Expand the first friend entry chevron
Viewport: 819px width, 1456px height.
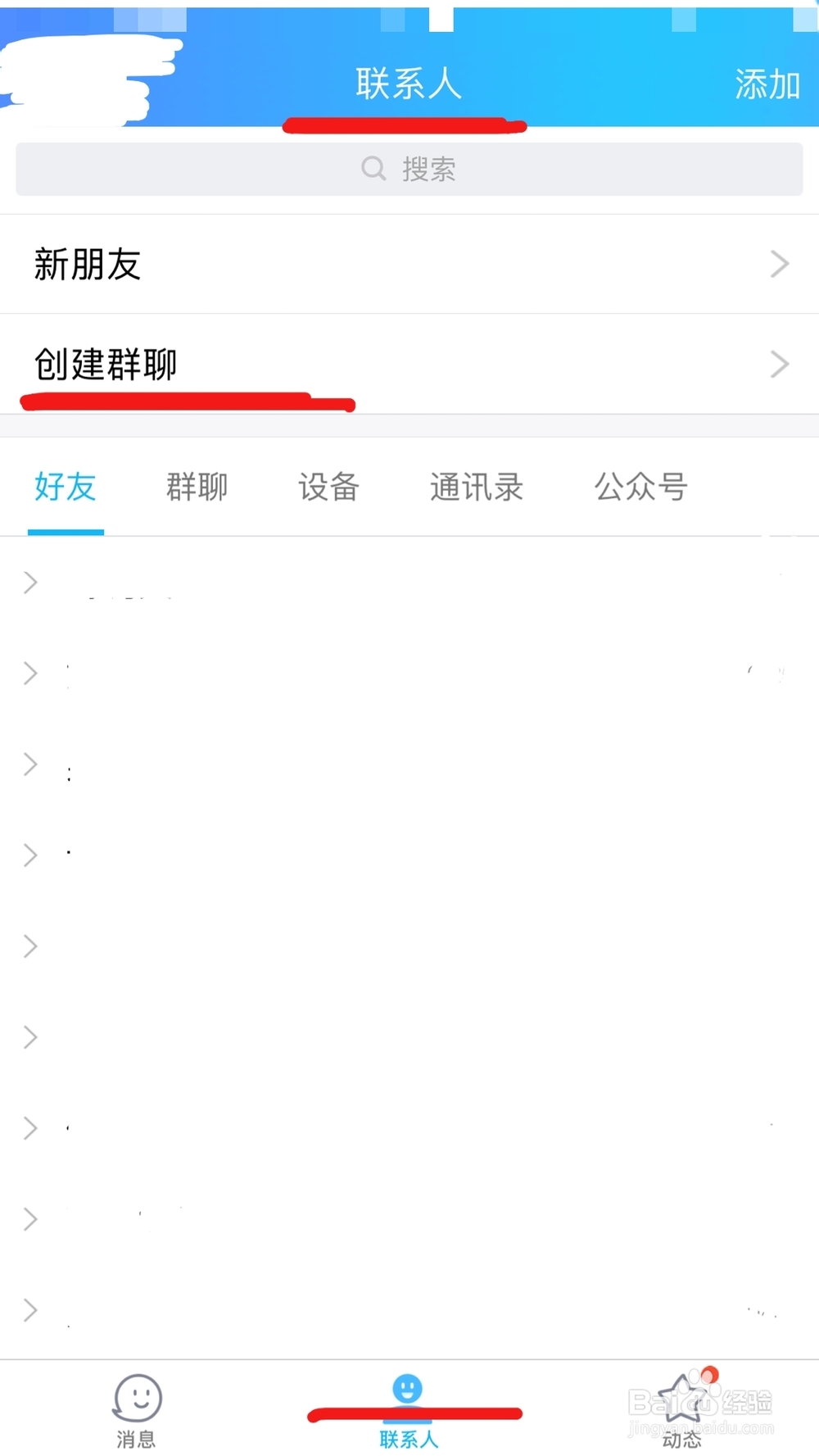pyautogui.click(x=30, y=583)
